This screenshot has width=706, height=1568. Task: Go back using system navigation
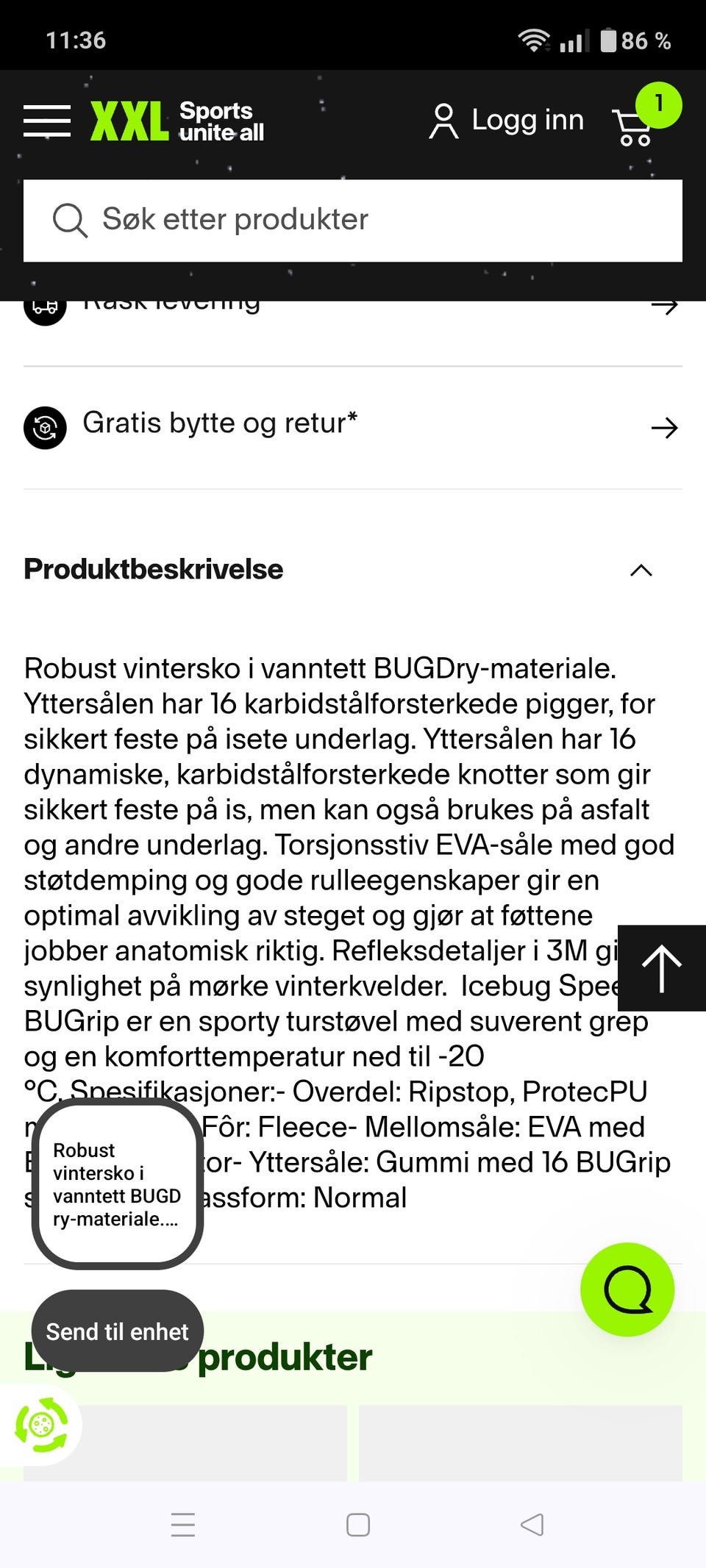[532, 1525]
